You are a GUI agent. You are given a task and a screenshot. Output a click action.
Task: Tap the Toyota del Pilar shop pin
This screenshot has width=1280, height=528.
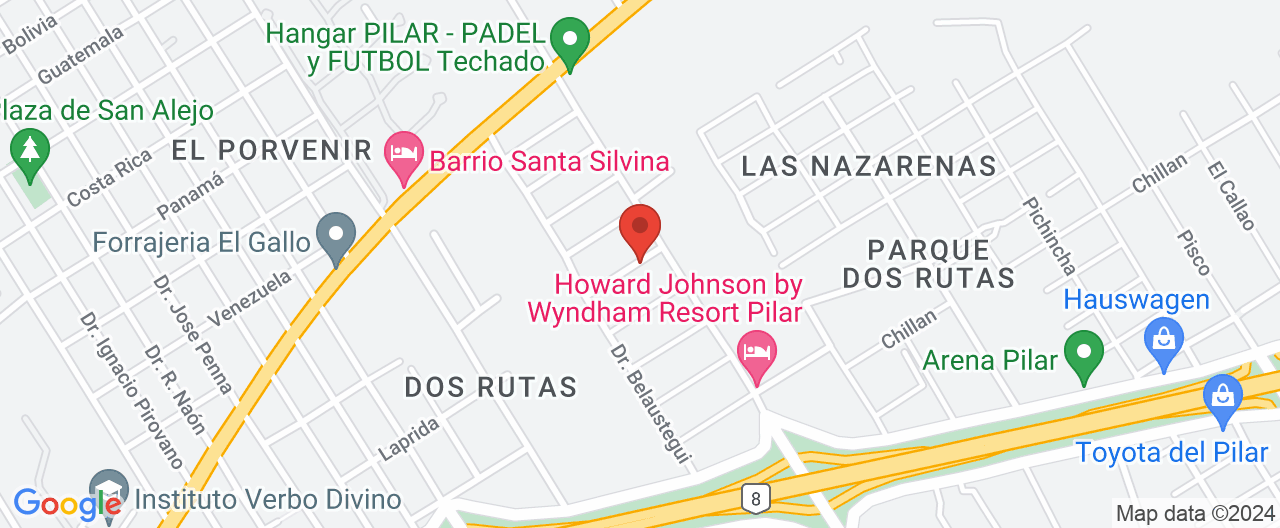pos(1222,396)
